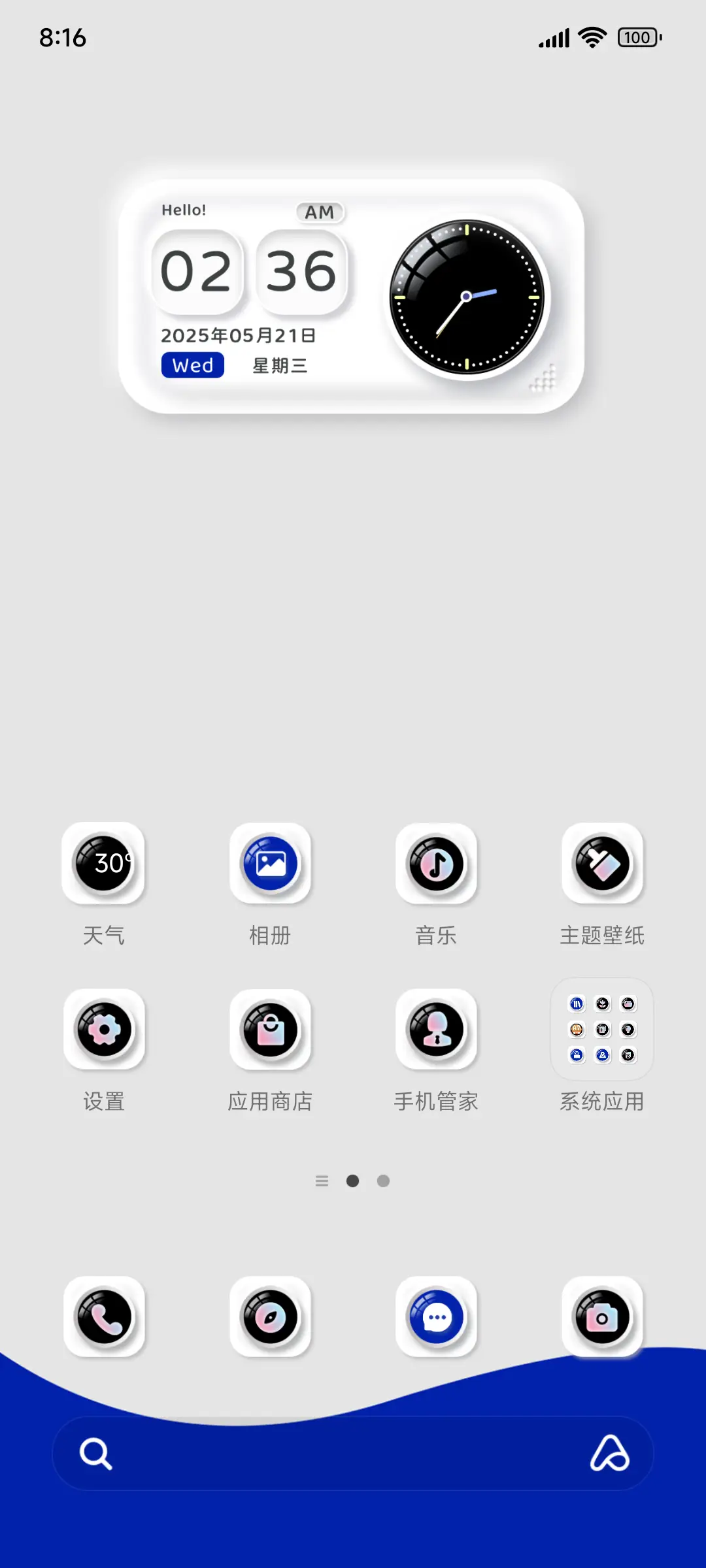The image size is (706, 1568).
Task: Open the Messages app from the dock
Action: coord(437,1318)
